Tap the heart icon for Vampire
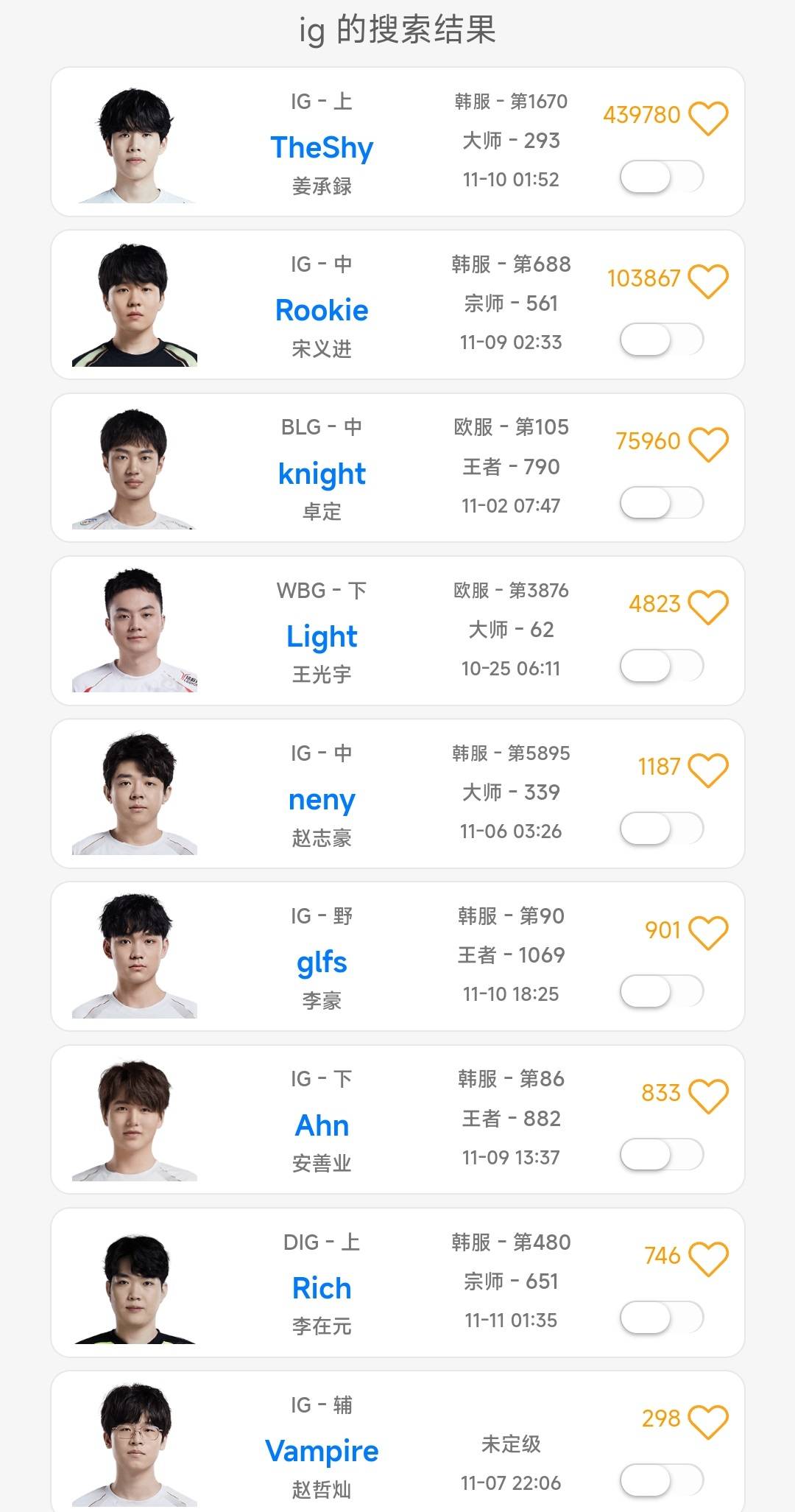 pos(708,1421)
